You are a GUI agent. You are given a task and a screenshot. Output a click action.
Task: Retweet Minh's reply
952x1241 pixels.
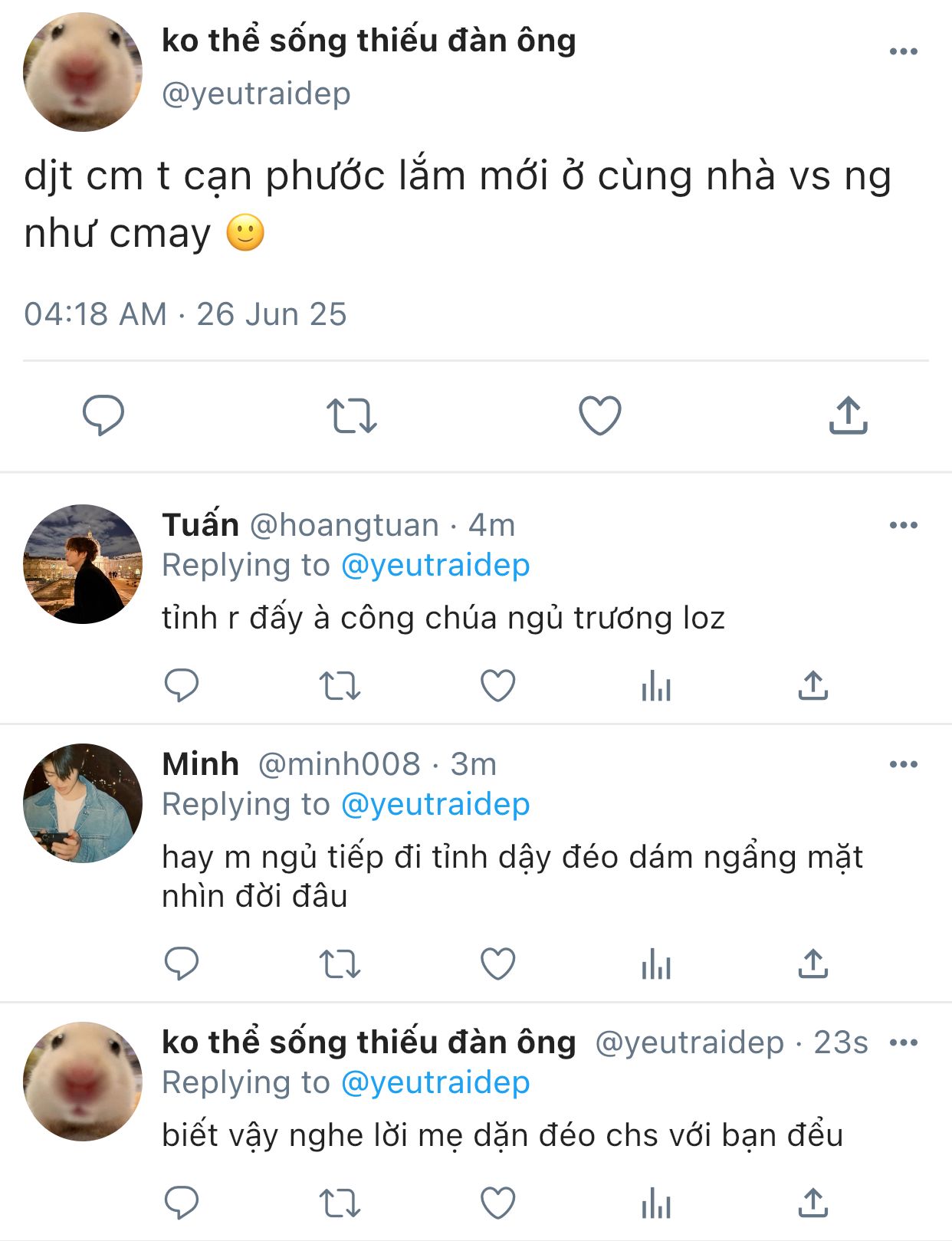coord(340,964)
